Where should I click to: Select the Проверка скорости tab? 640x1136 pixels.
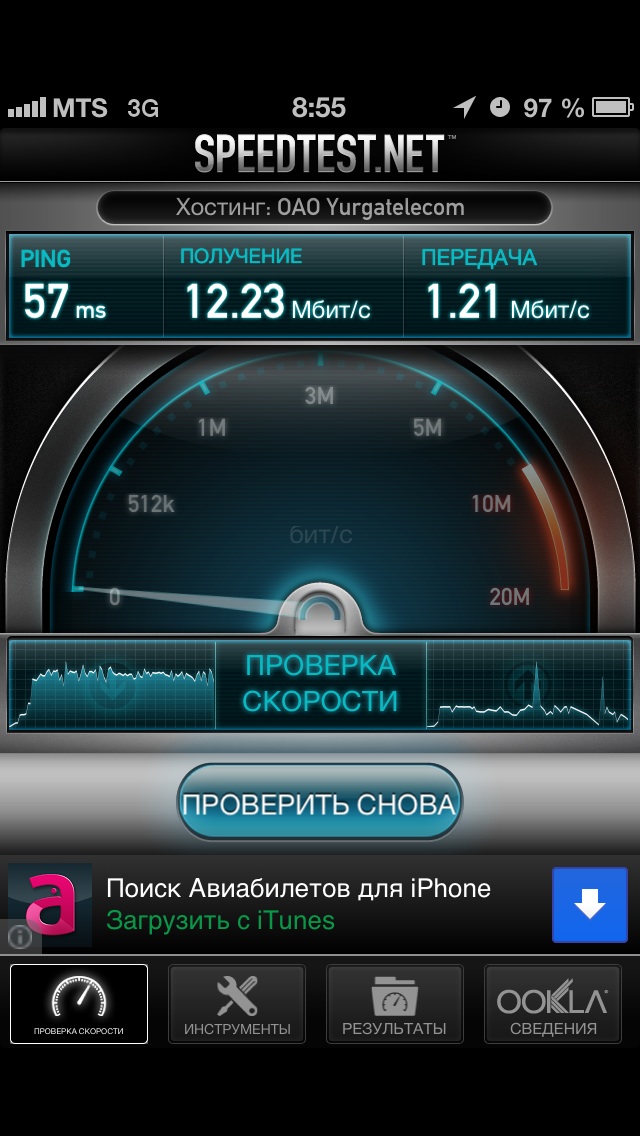click(x=79, y=1004)
